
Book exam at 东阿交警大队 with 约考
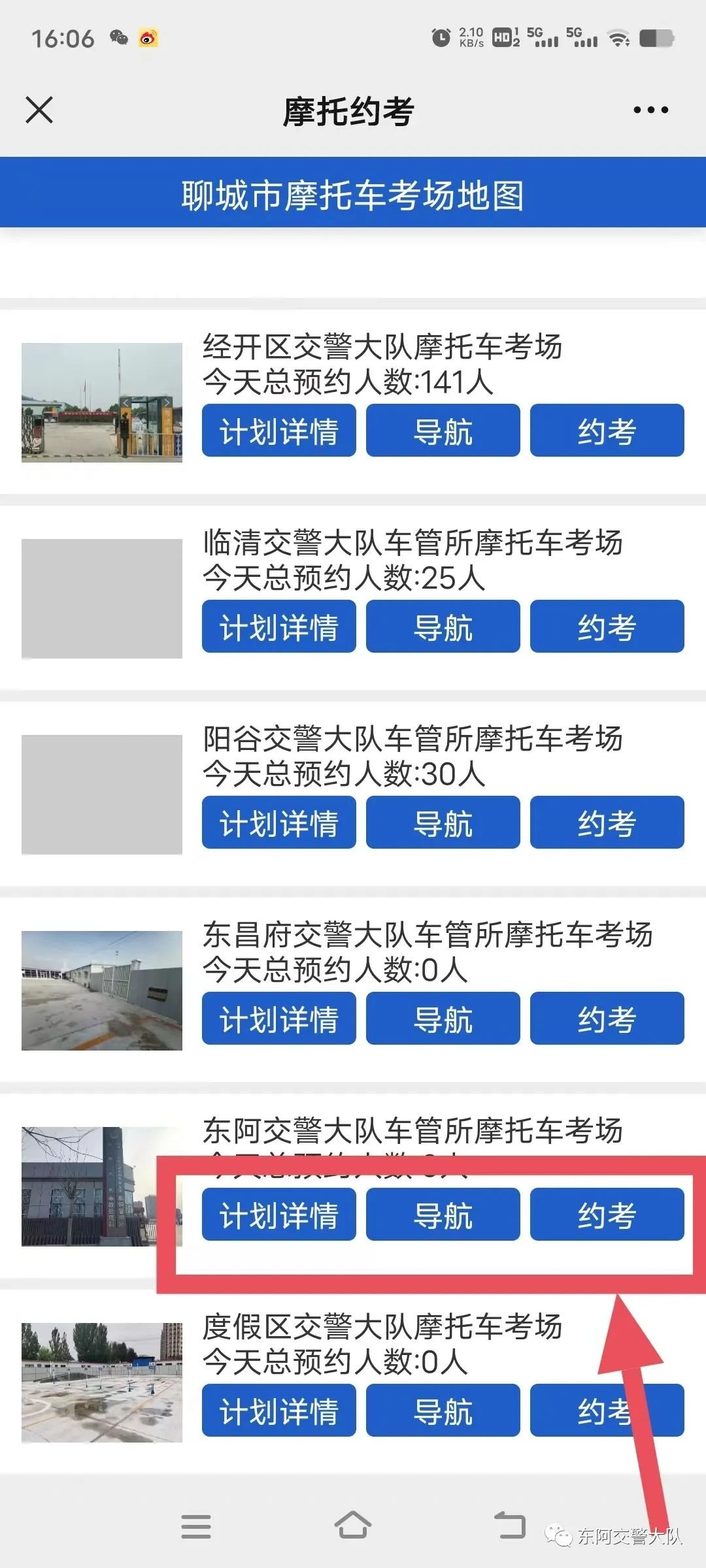[x=607, y=1215]
